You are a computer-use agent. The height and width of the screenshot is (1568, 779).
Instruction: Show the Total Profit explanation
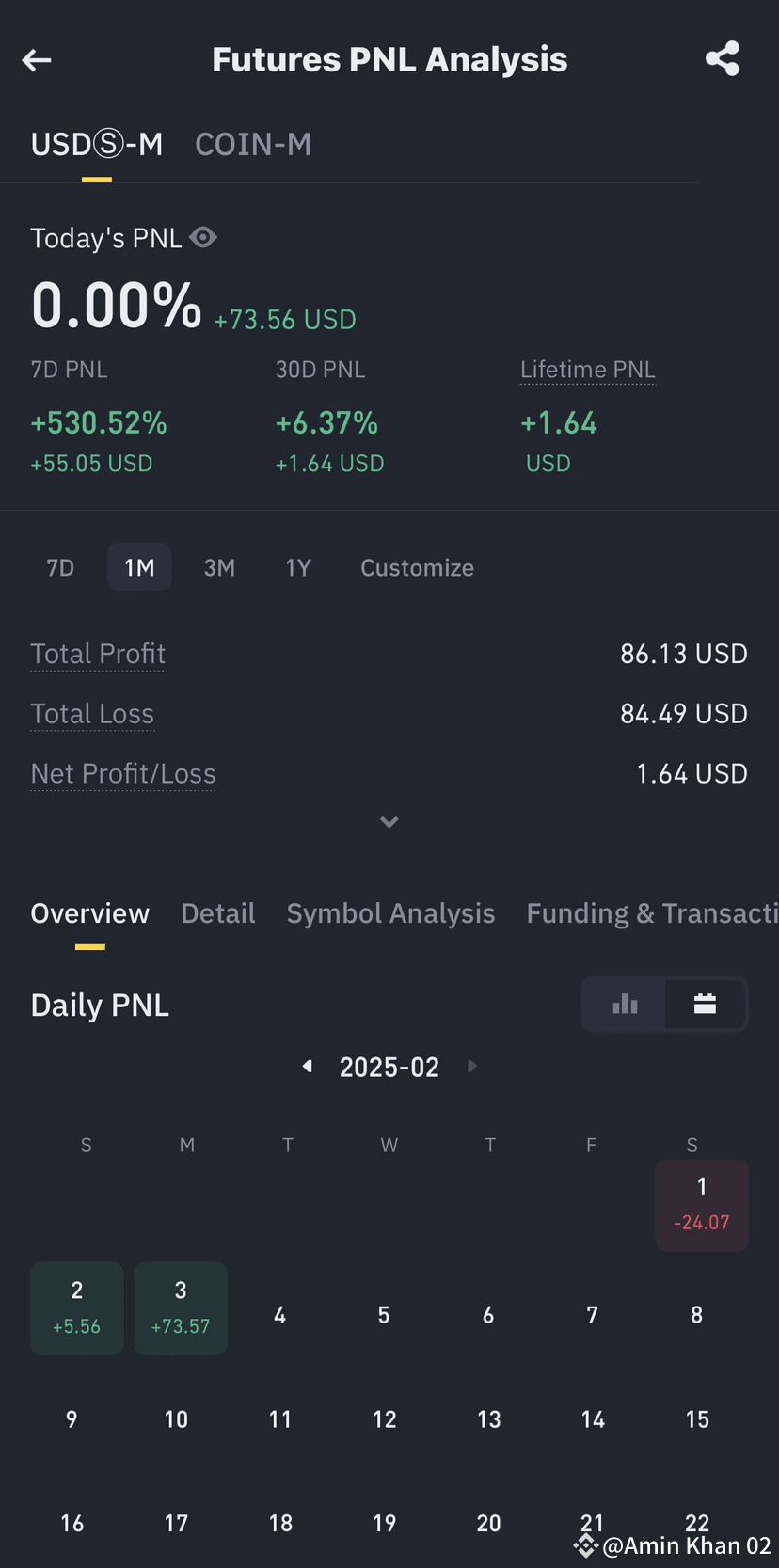click(98, 654)
